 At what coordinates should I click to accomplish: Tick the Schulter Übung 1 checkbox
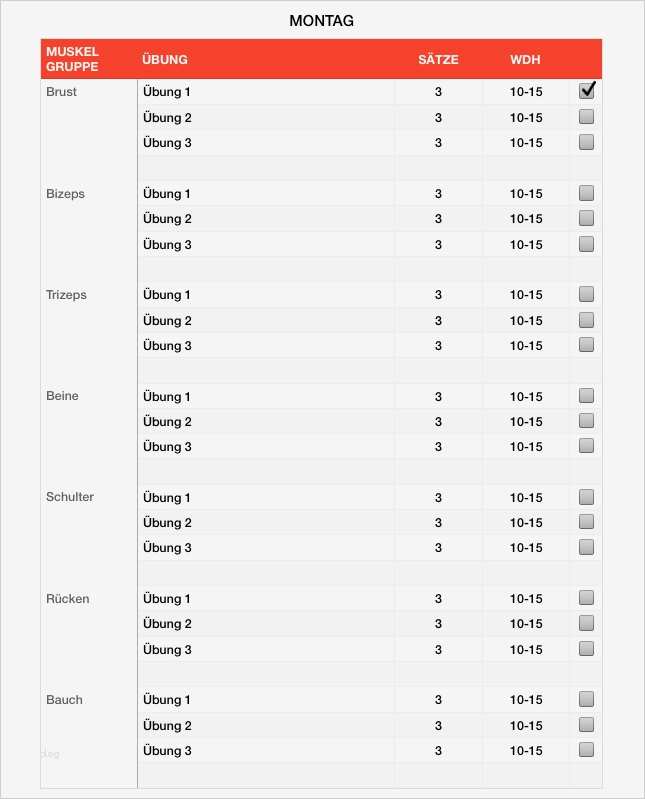point(586,497)
